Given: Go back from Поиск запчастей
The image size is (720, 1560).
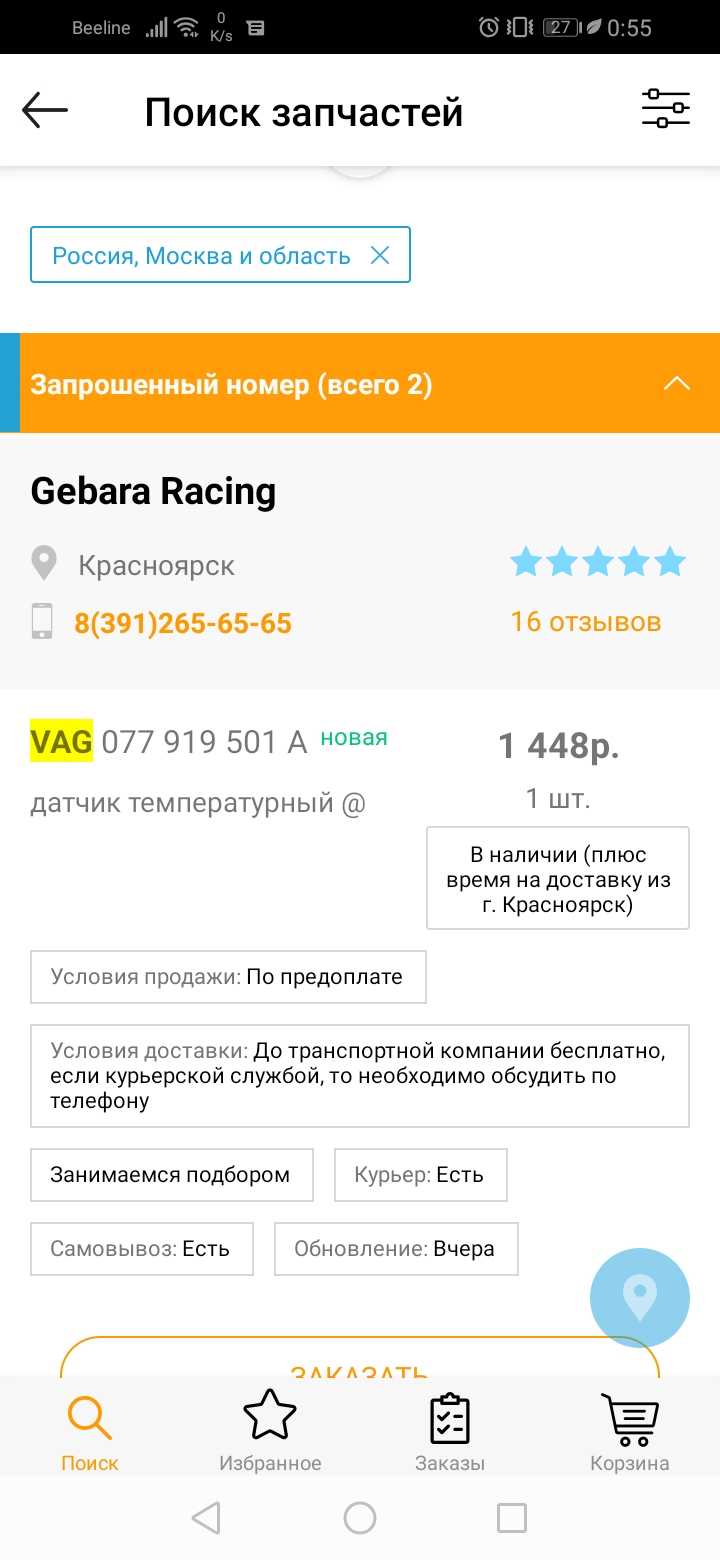Looking at the screenshot, I should 45,110.
